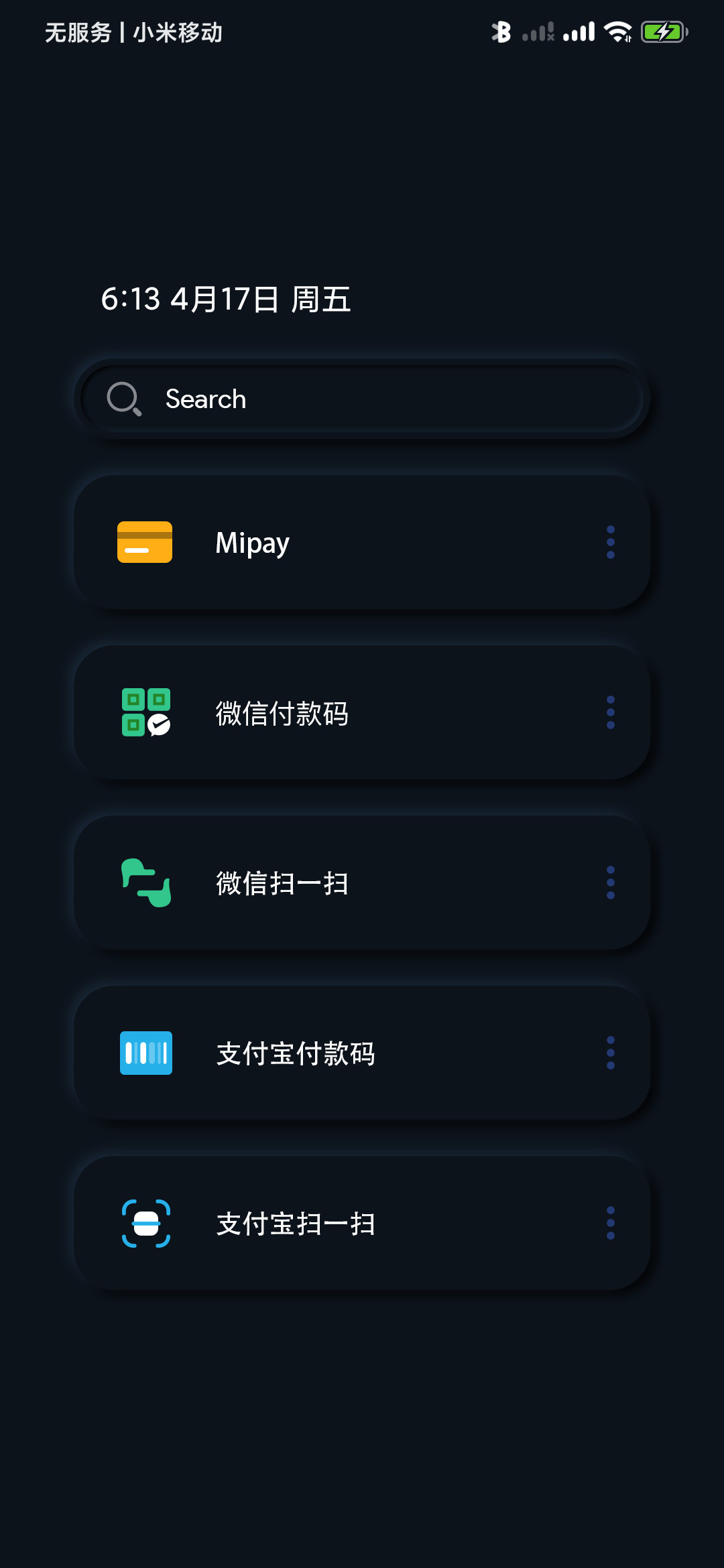Tap the three-dot menu next to 支付宝付款码
The width and height of the screenshot is (724, 1568).
coord(610,1053)
